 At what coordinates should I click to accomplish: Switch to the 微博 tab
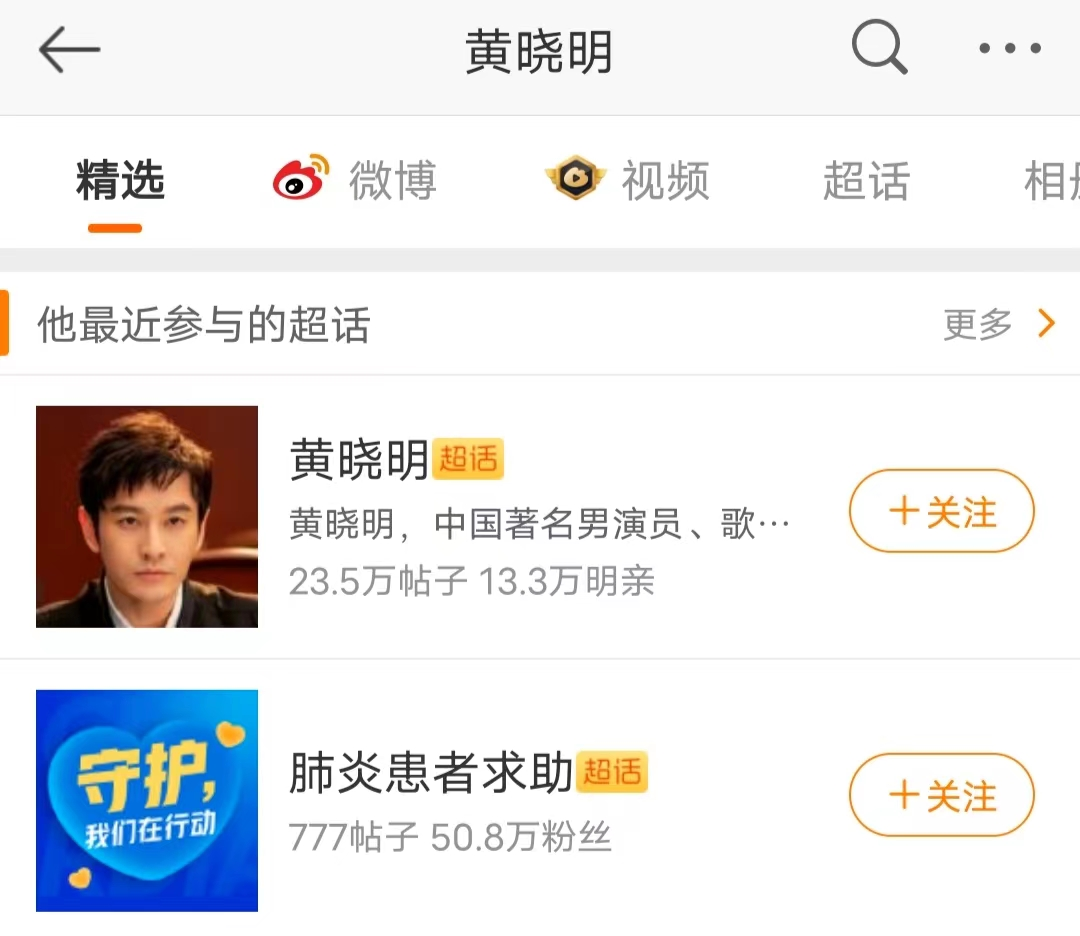(356, 182)
